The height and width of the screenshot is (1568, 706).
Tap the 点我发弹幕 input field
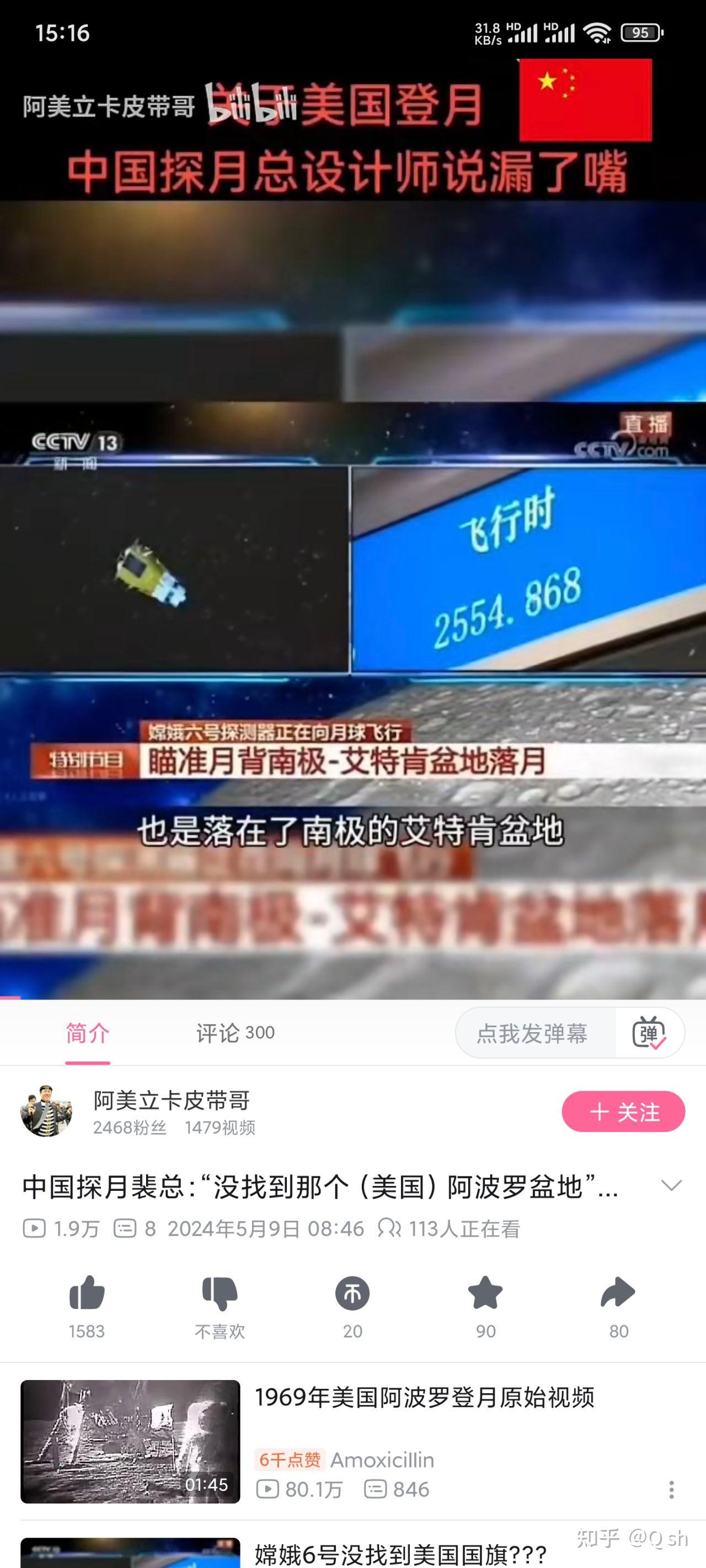[x=532, y=1033]
